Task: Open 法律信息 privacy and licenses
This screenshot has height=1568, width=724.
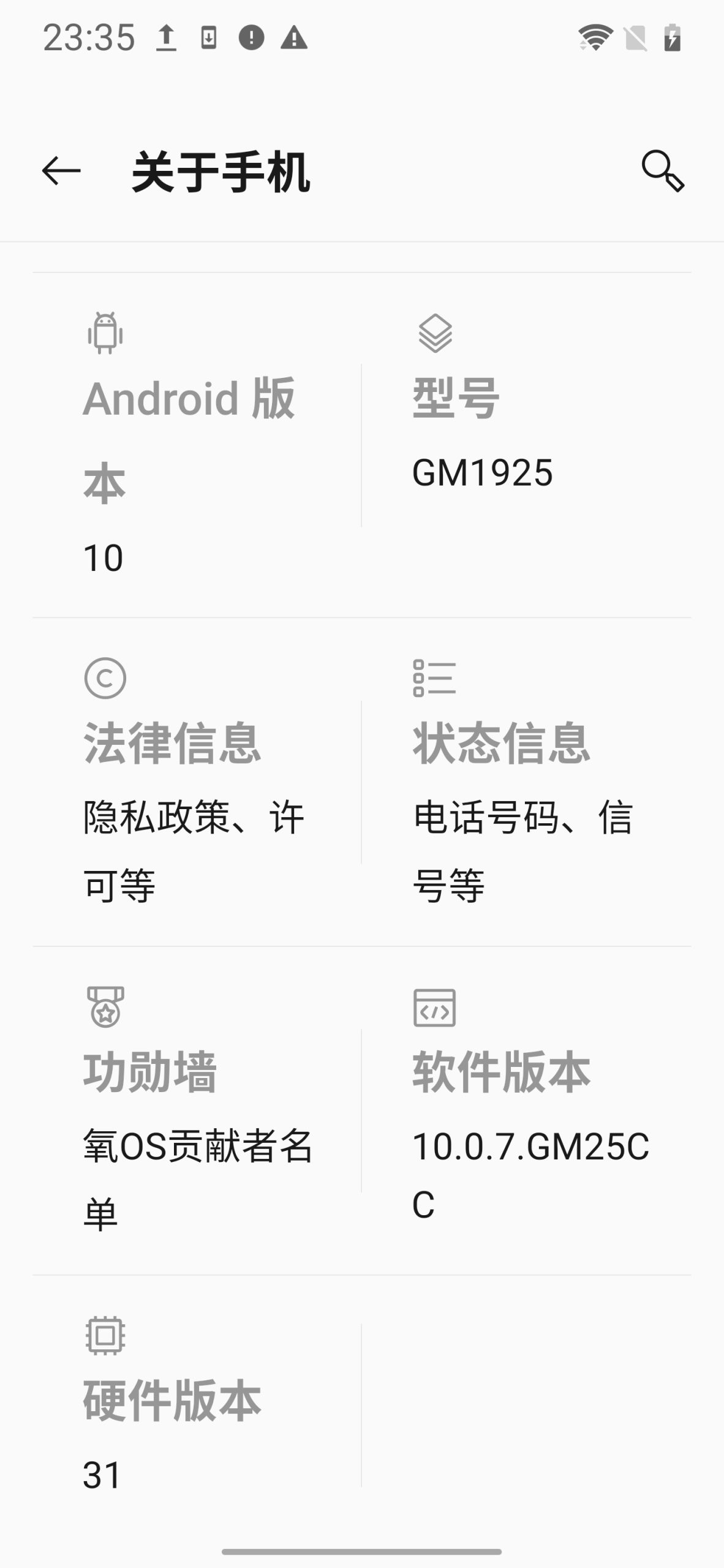Action: point(197,782)
